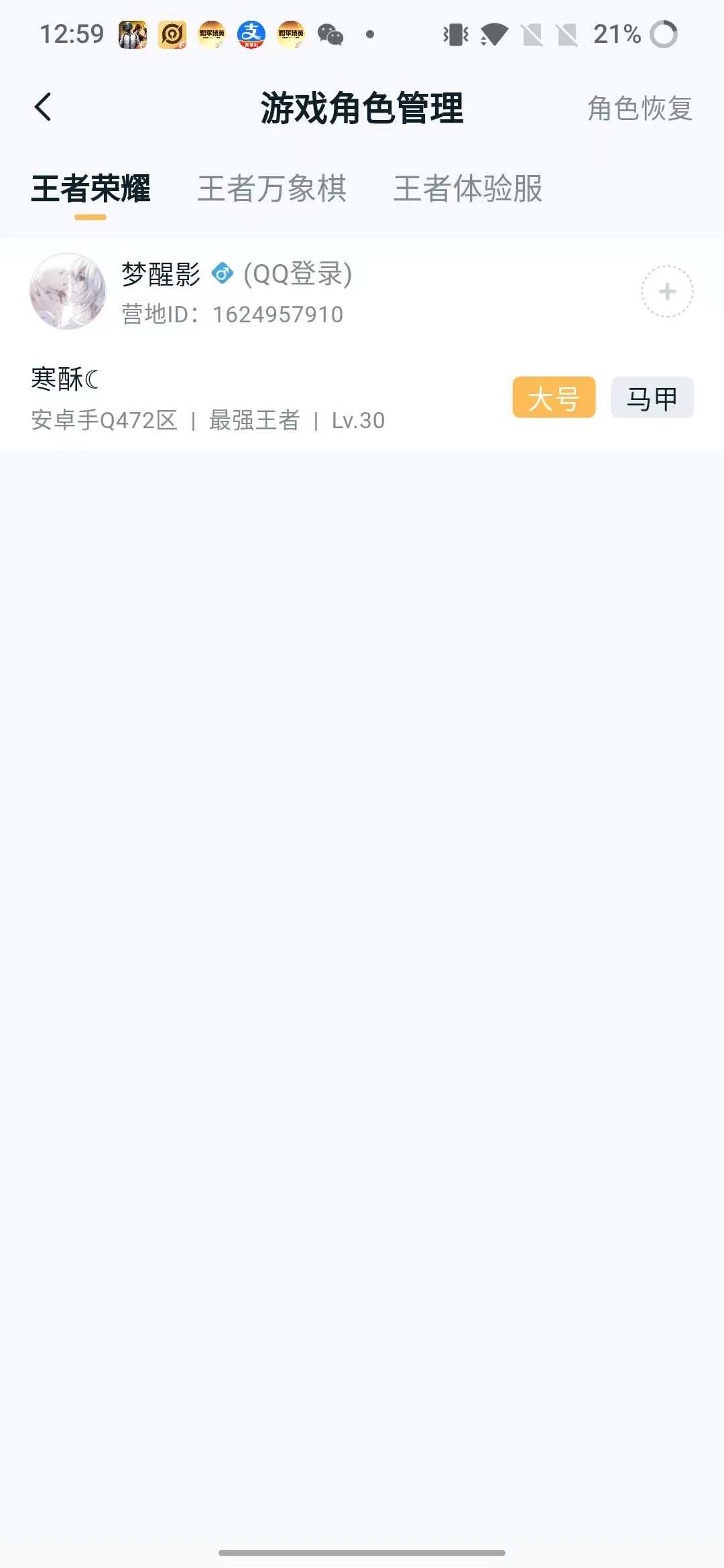Tap the avatar picture of 梦醒影

[x=68, y=291]
